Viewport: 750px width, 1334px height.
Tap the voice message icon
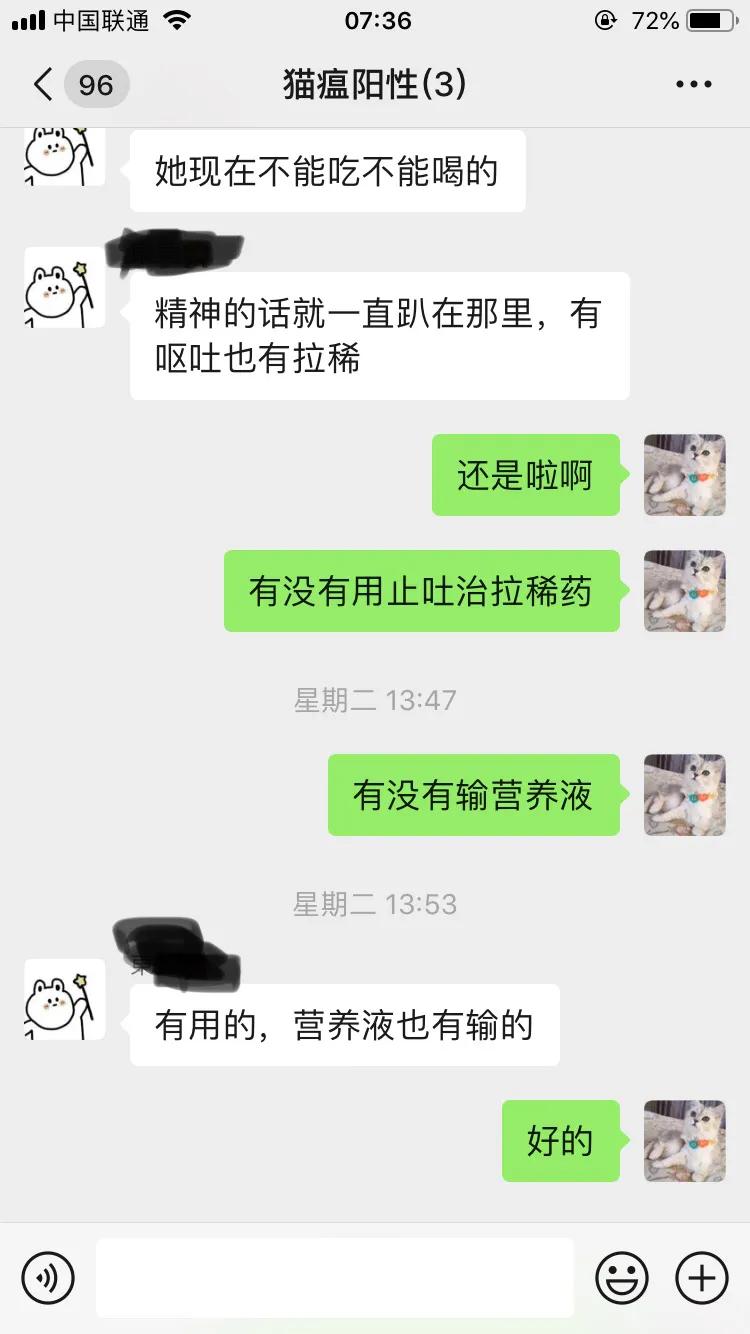tap(47, 1277)
